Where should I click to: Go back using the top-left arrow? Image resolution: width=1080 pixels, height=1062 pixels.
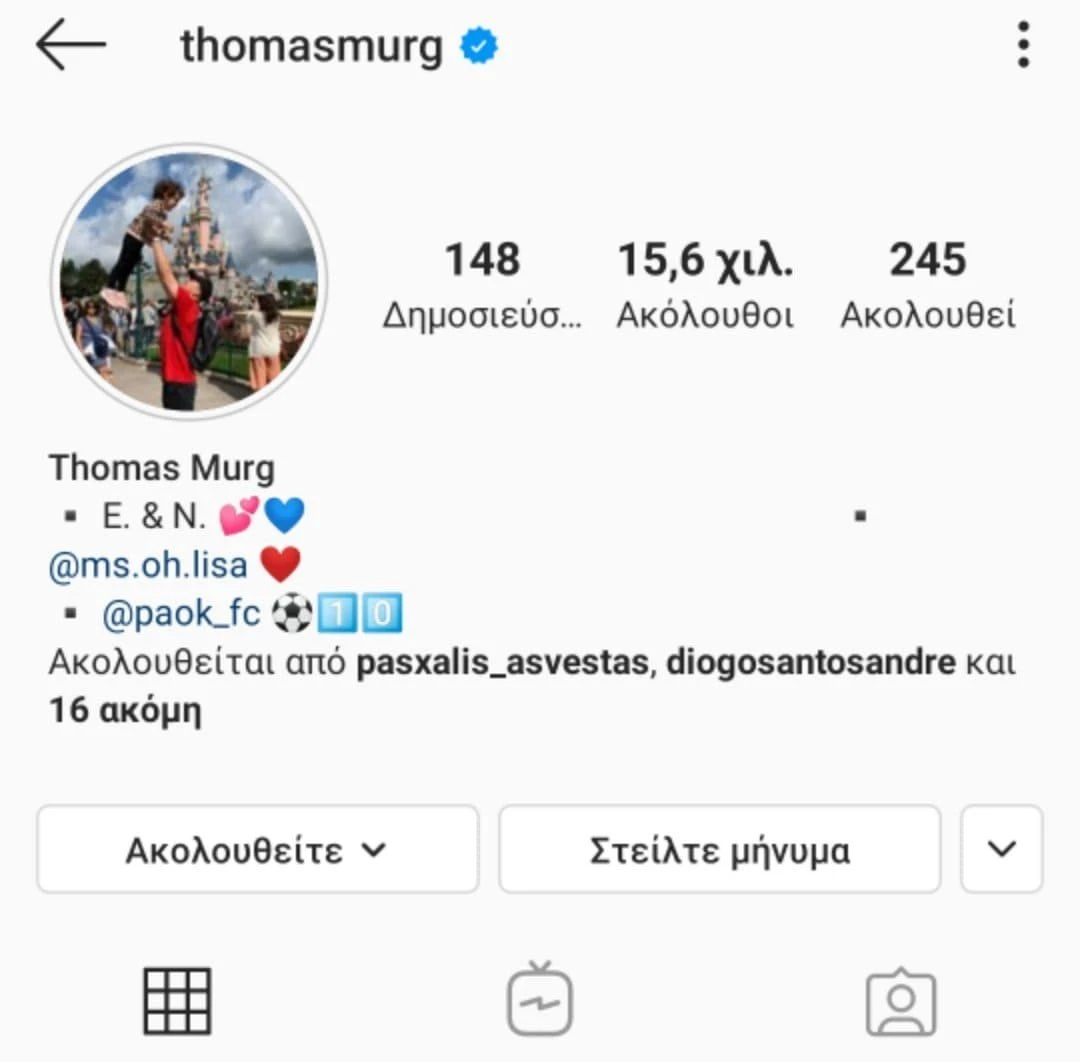tap(70, 45)
